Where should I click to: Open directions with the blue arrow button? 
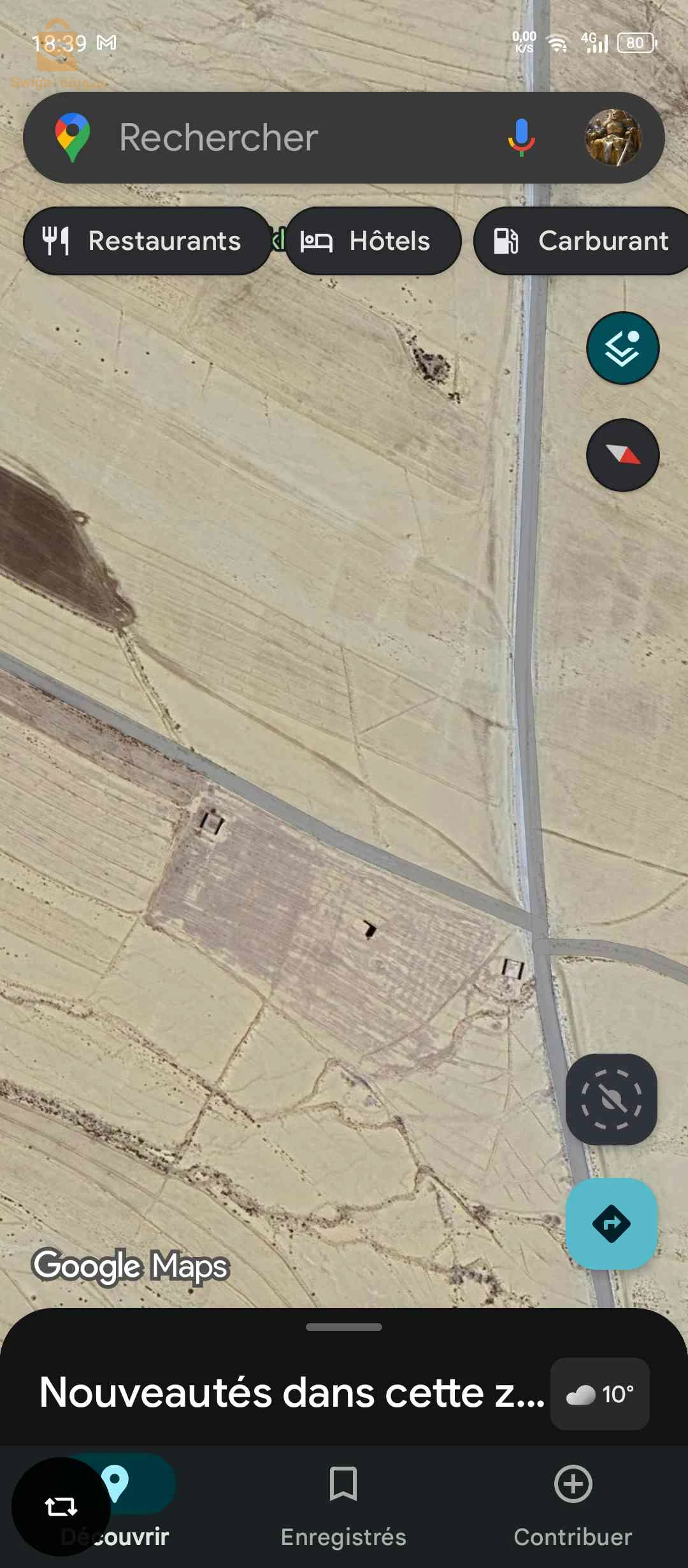click(611, 1223)
